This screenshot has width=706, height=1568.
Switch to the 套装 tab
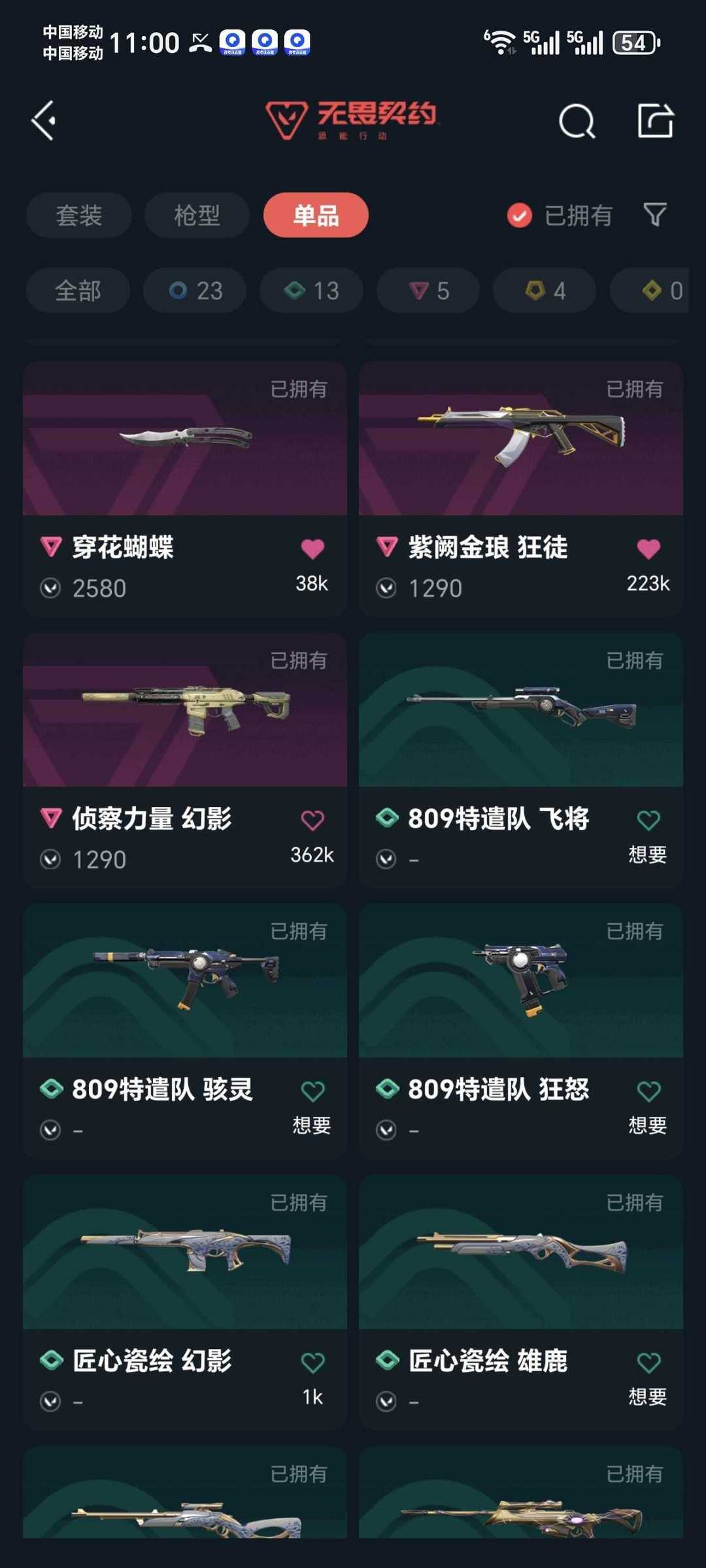pos(79,215)
